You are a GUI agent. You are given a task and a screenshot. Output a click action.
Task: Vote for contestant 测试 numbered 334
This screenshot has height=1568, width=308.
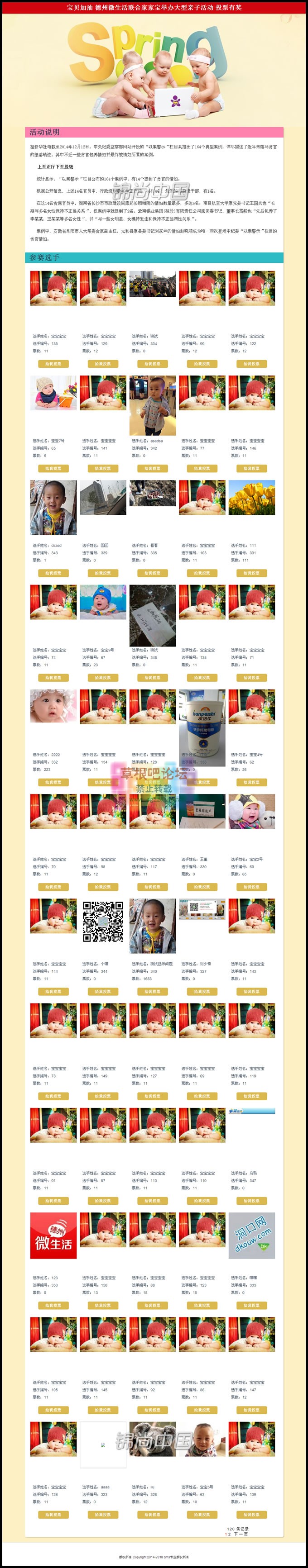click(x=153, y=364)
